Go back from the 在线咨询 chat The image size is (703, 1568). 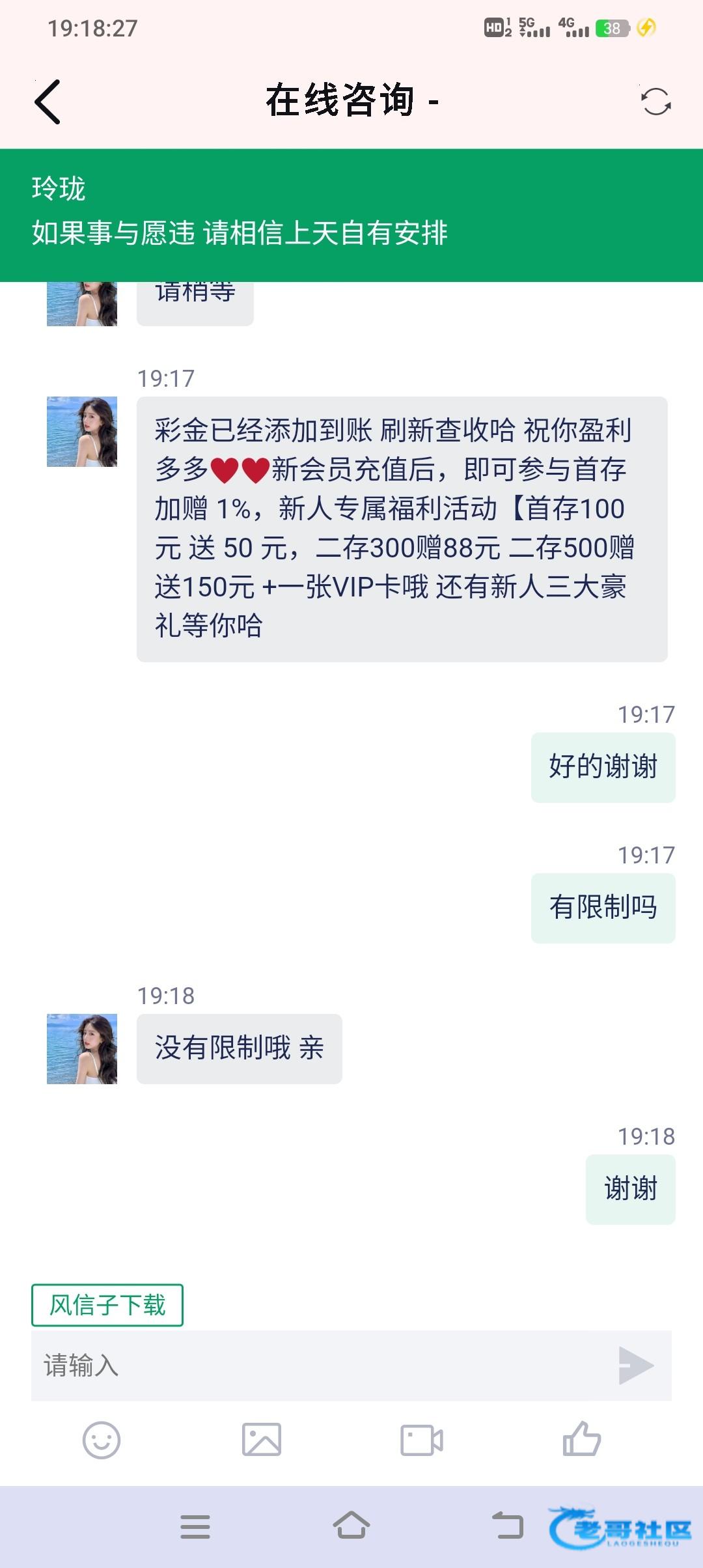click(48, 102)
